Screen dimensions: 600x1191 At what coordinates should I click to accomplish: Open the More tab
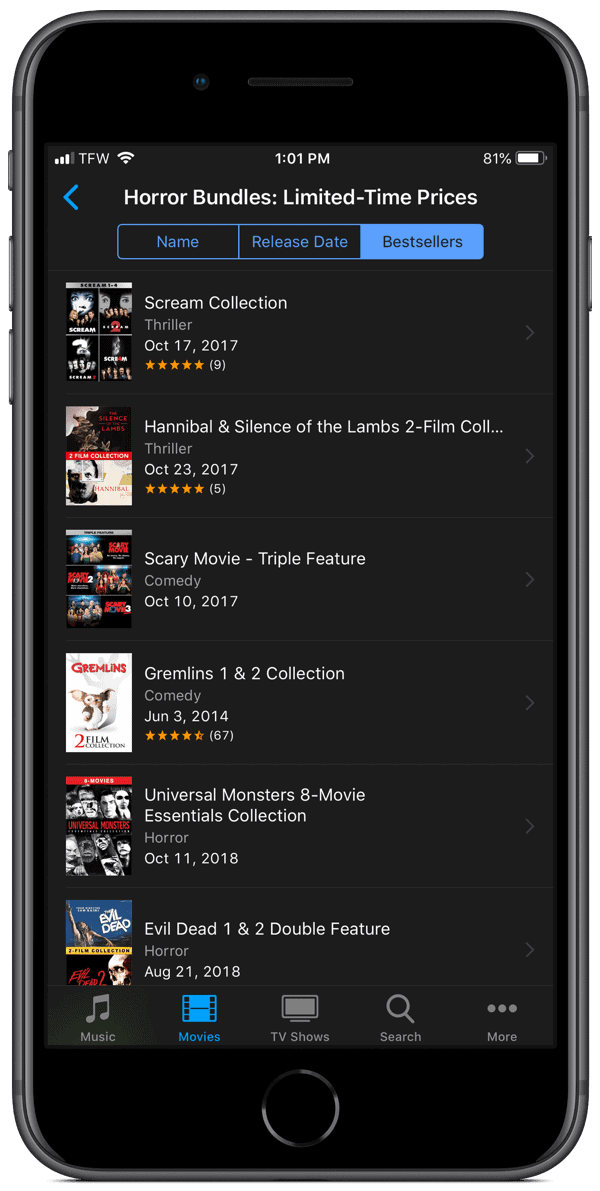tap(502, 1018)
